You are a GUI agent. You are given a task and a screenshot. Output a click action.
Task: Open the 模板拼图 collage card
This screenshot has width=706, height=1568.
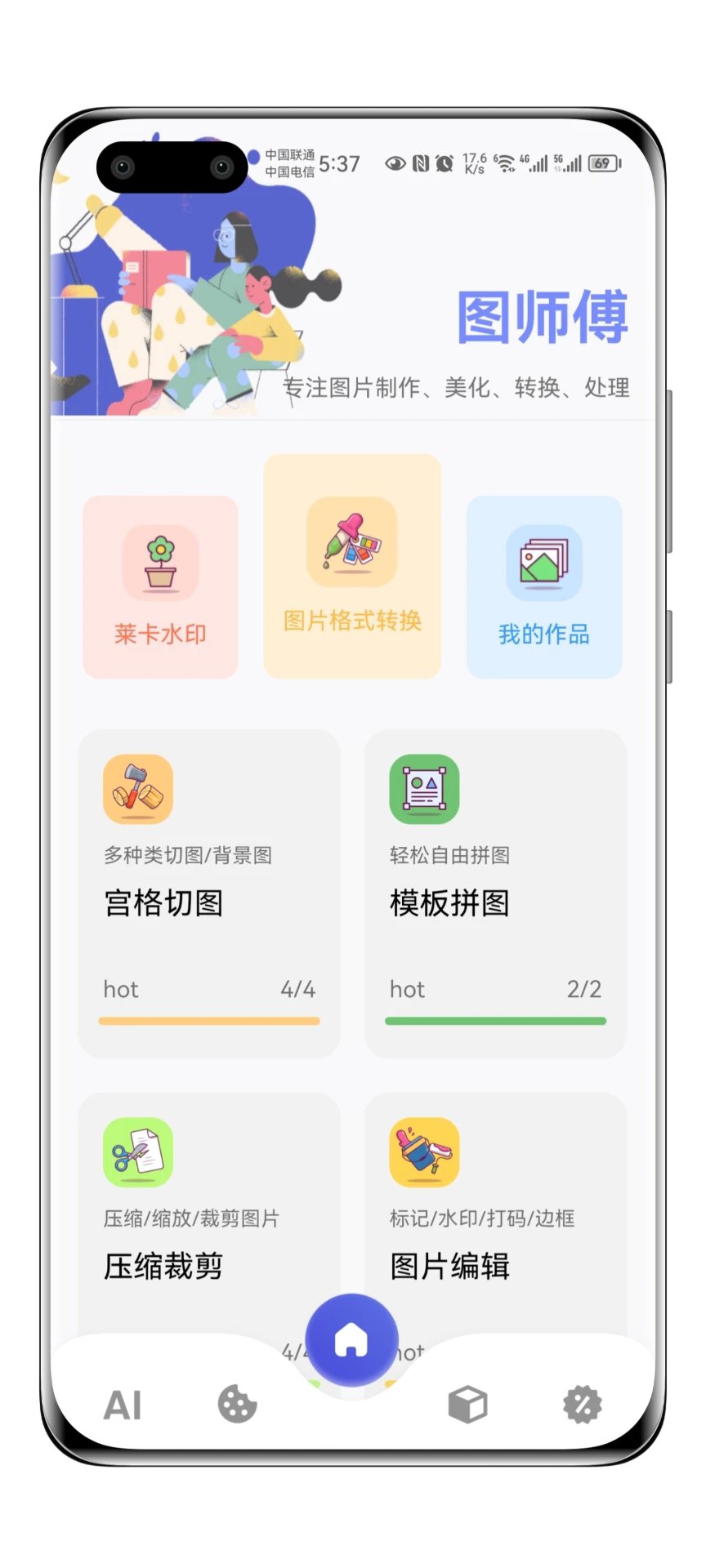(x=495, y=893)
